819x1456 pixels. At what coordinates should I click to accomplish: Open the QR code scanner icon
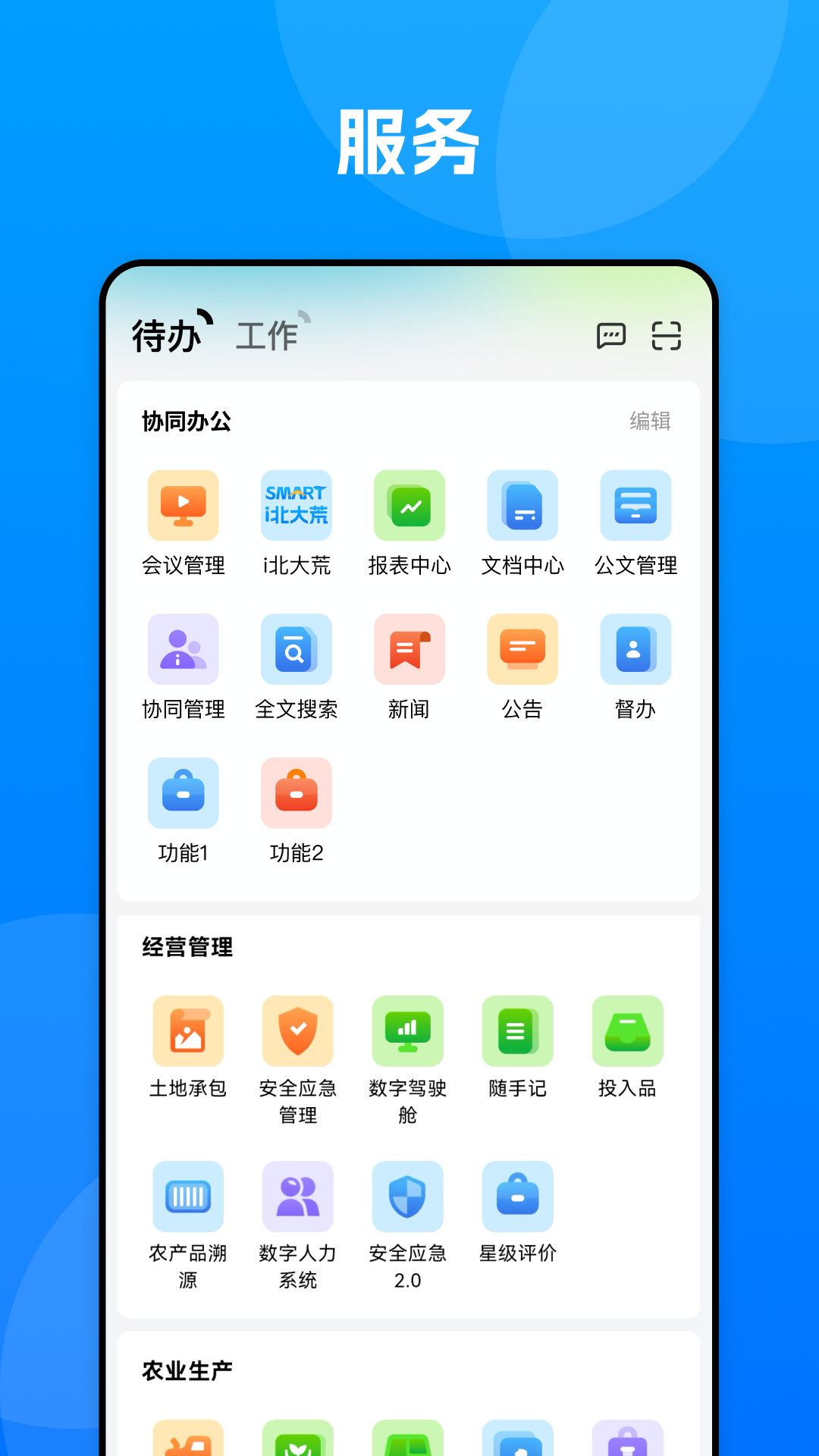(667, 335)
